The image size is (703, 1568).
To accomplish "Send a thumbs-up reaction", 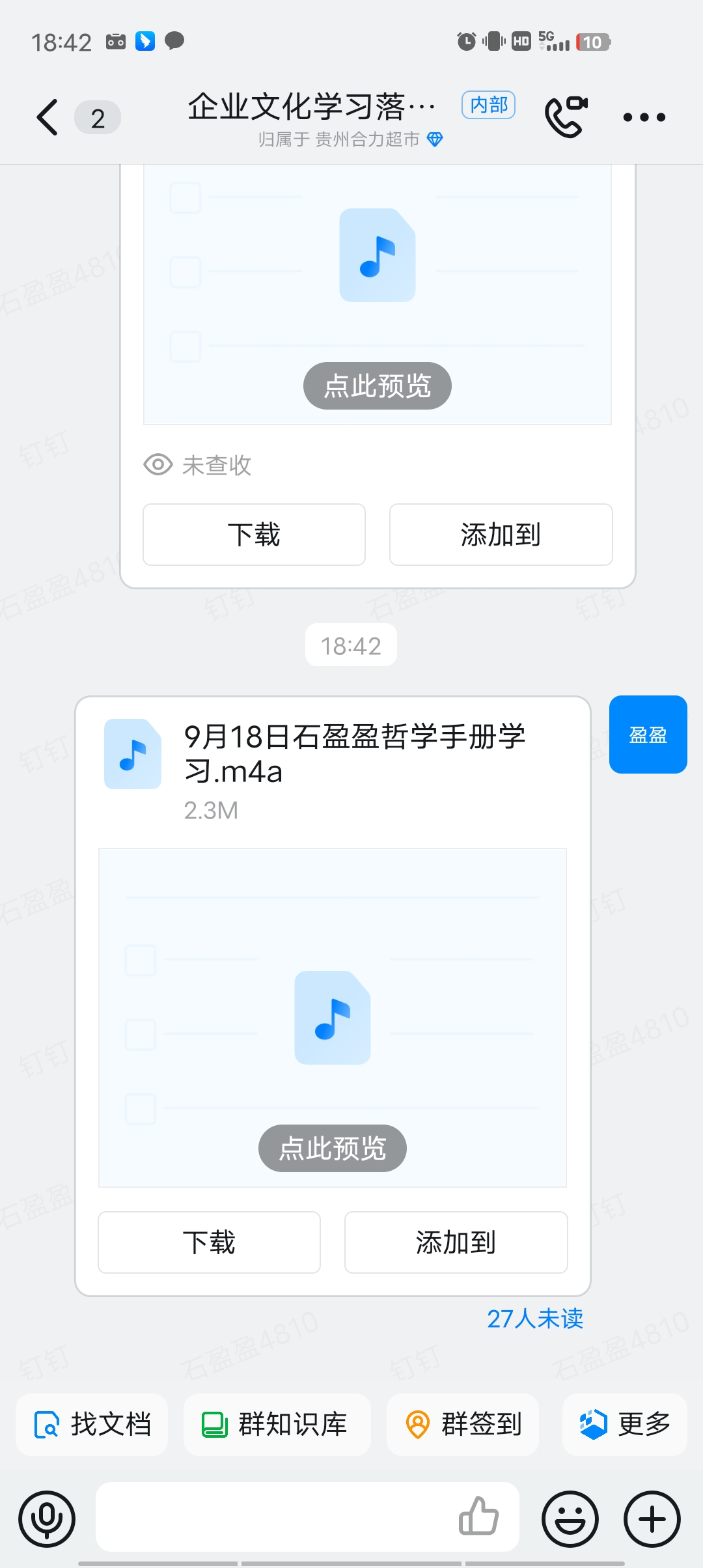I will (x=478, y=1516).
